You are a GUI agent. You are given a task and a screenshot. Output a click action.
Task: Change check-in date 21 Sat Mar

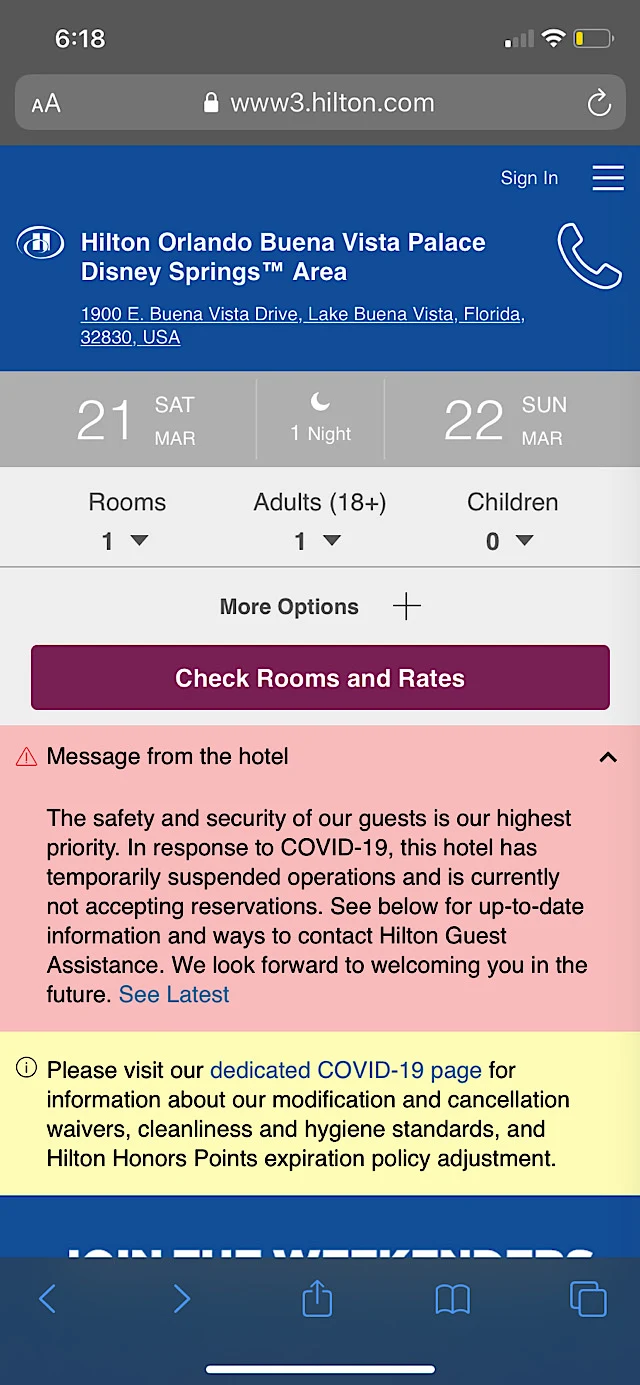point(136,420)
